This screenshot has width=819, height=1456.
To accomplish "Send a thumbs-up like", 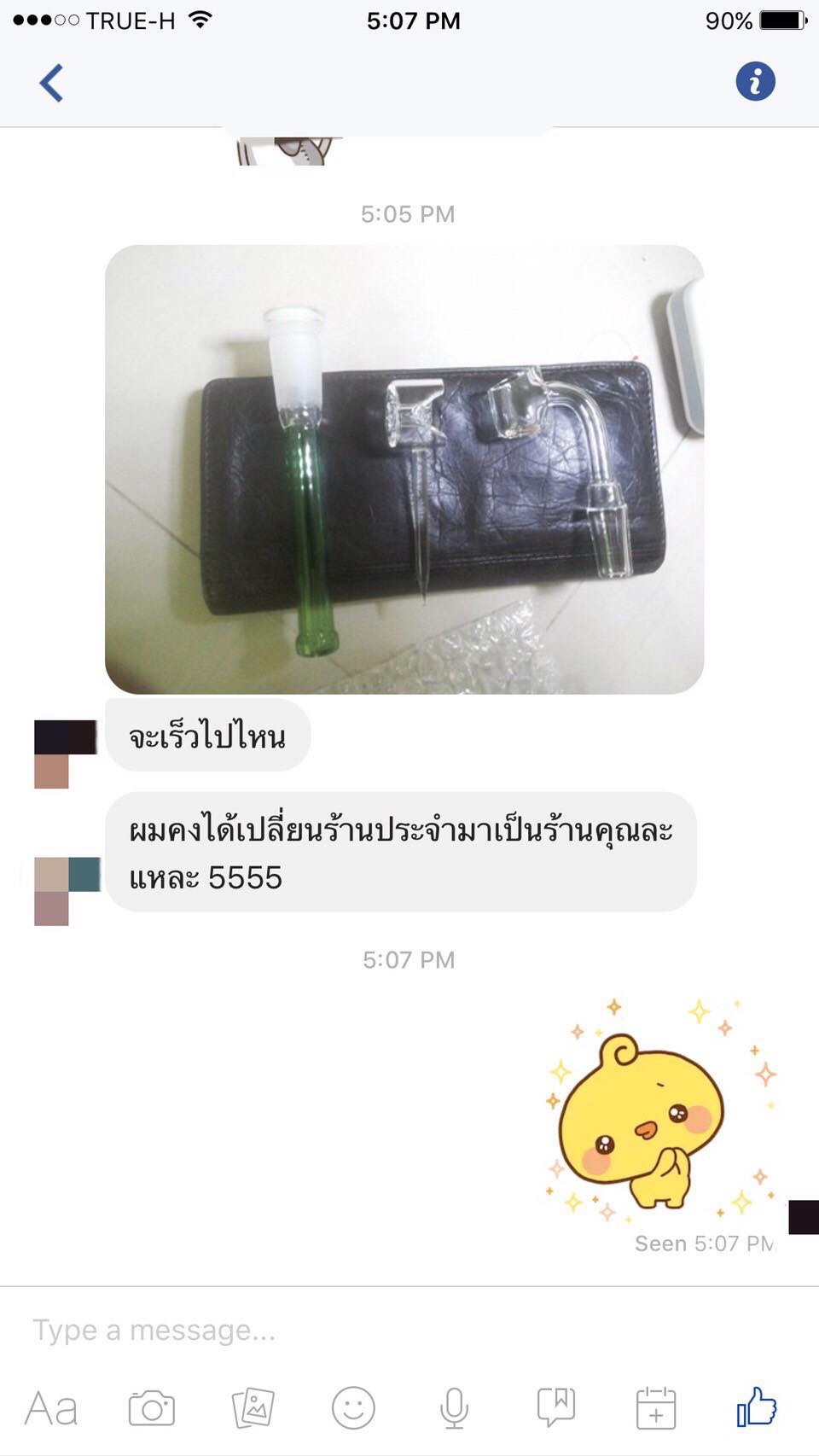I will pyautogui.click(x=757, y=1408).
